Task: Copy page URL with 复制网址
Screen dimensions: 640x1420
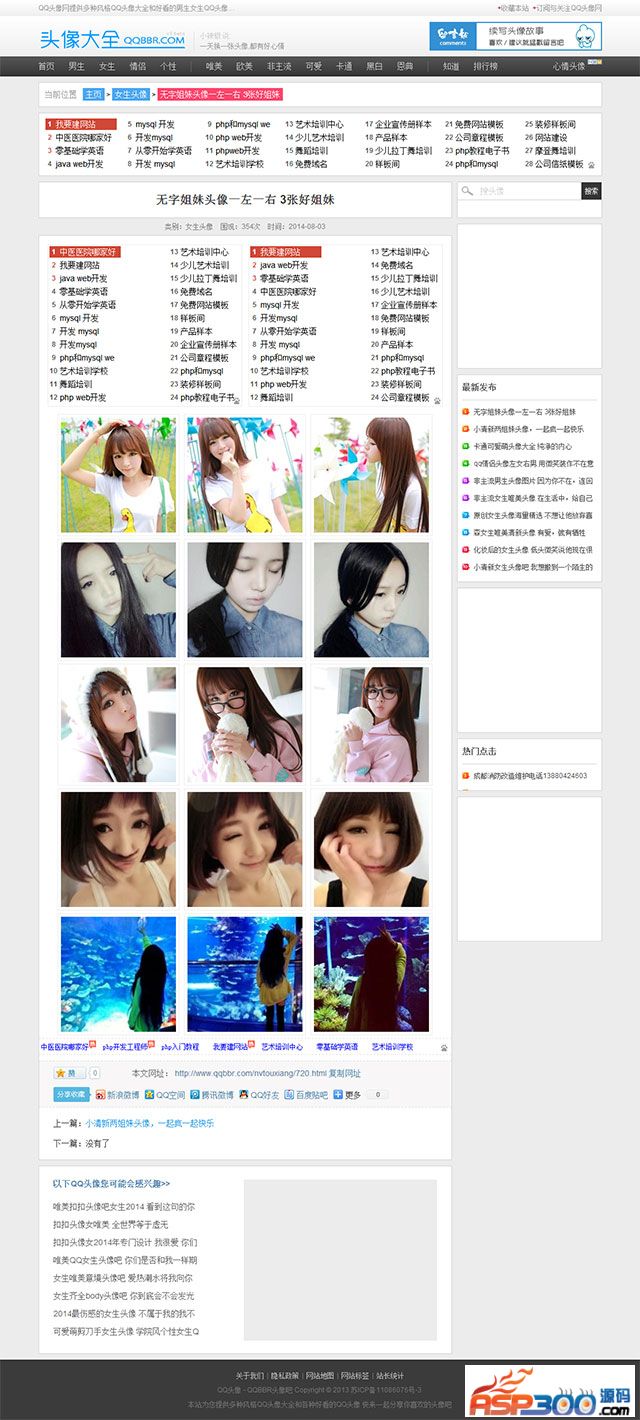Action: coord(345,1073)
